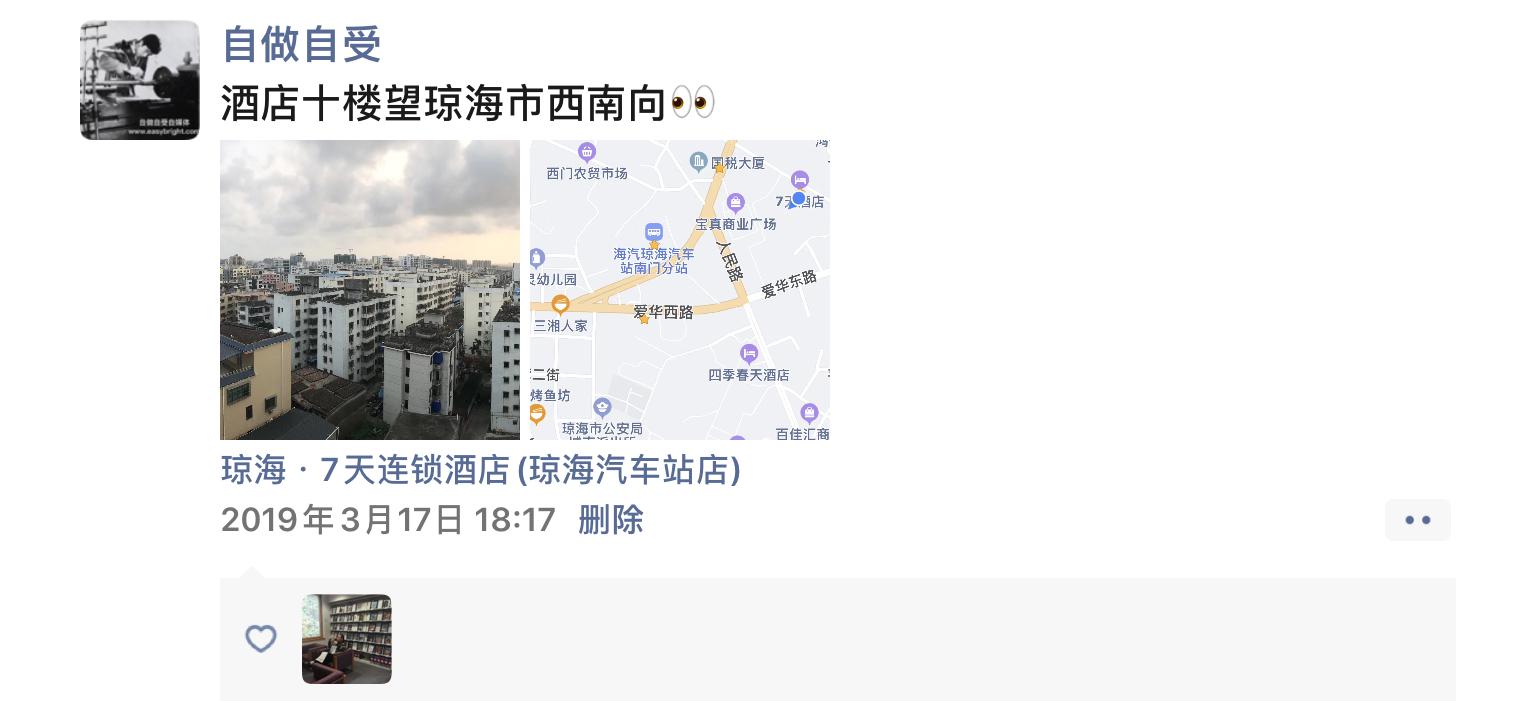
Task: Delete this post via 删除
Action: click(x=610, y=520)
